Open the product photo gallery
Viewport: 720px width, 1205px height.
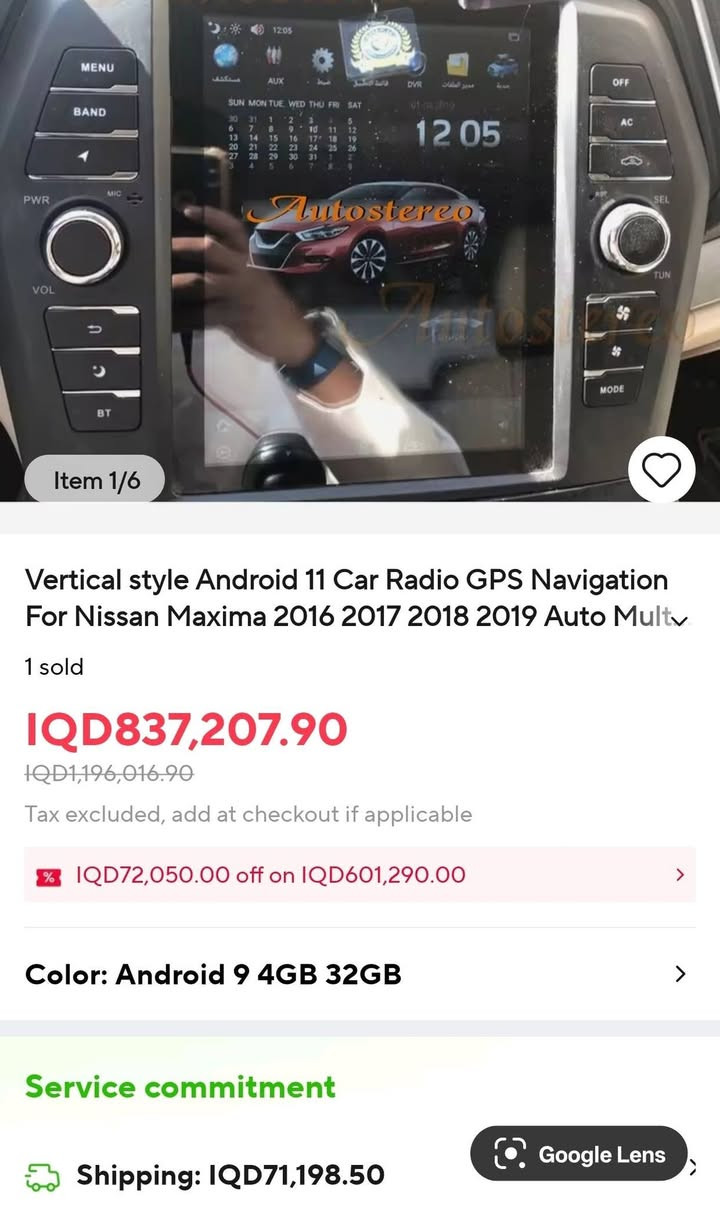point(360,250)
